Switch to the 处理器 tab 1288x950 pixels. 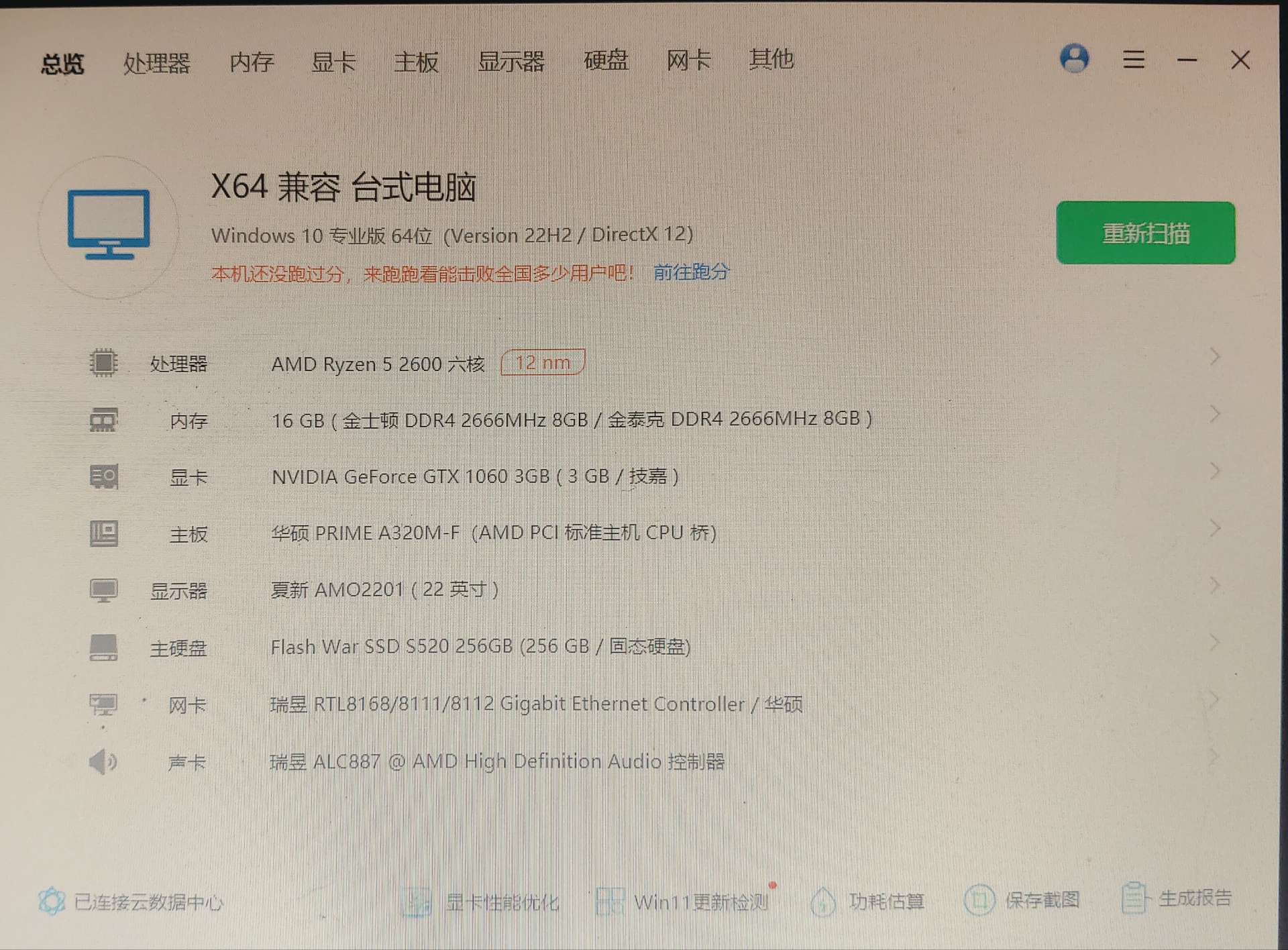(156, 63)
